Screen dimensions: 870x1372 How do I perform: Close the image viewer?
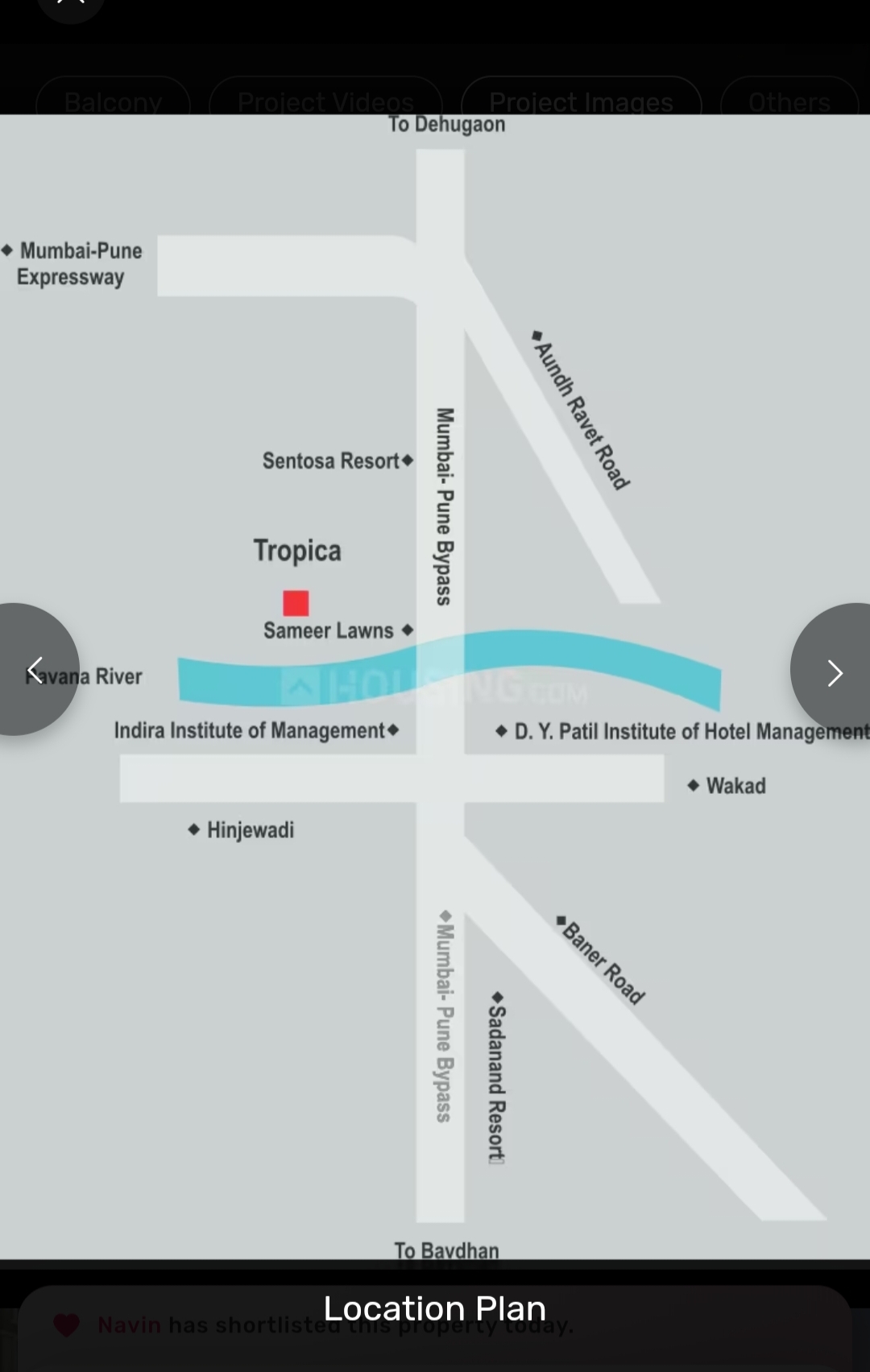71,5
